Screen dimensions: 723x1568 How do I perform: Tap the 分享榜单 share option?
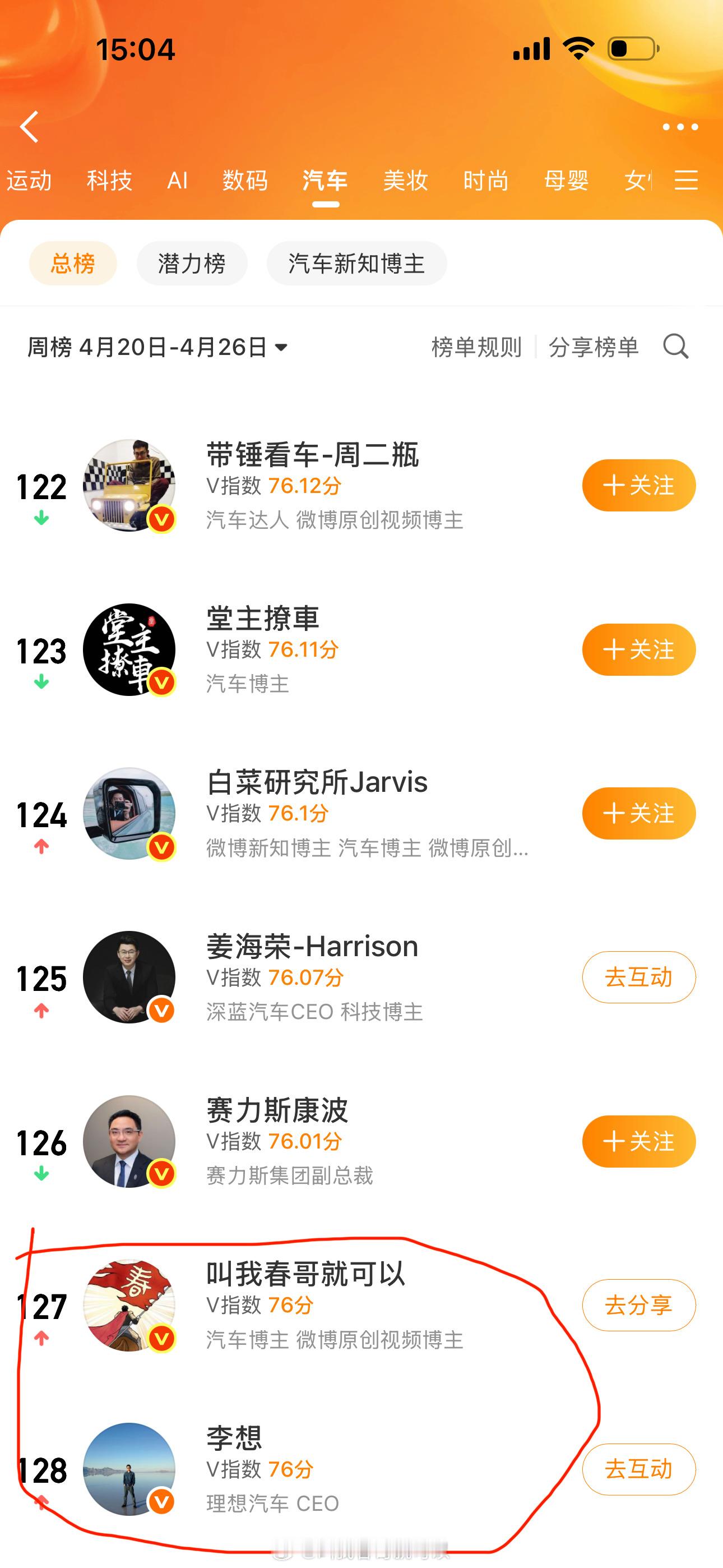(594, 347)
